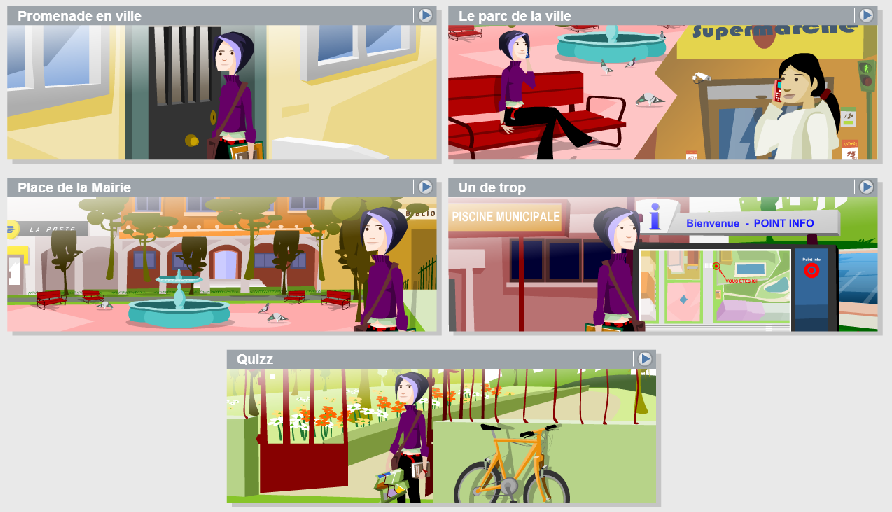Play the Promenade en ville lesson
Screen dimensions: 892x512
click(x=425, y=15)
